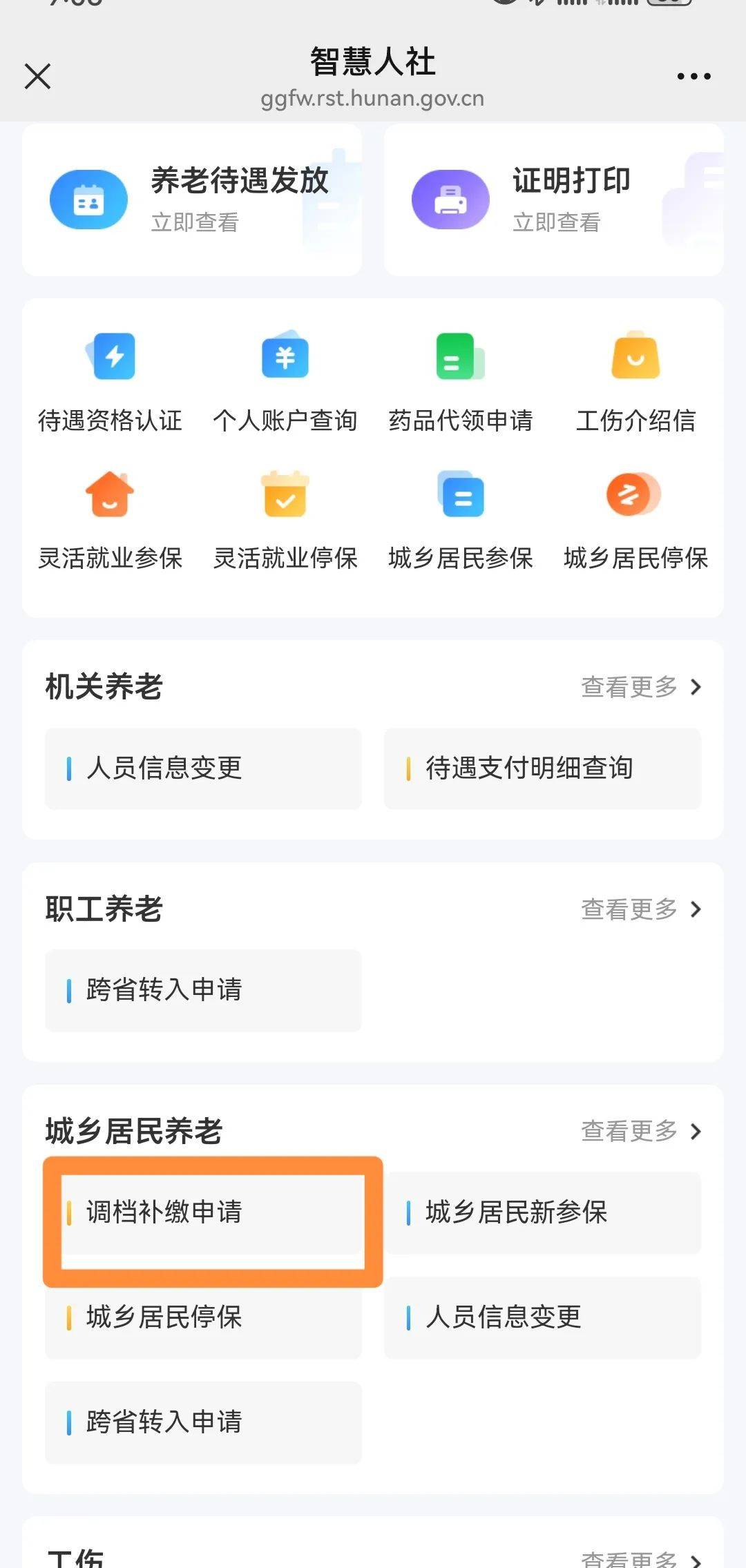
Task: Select the 灵活就业停保 checkmark icon
Action: (x=286, y=495)
